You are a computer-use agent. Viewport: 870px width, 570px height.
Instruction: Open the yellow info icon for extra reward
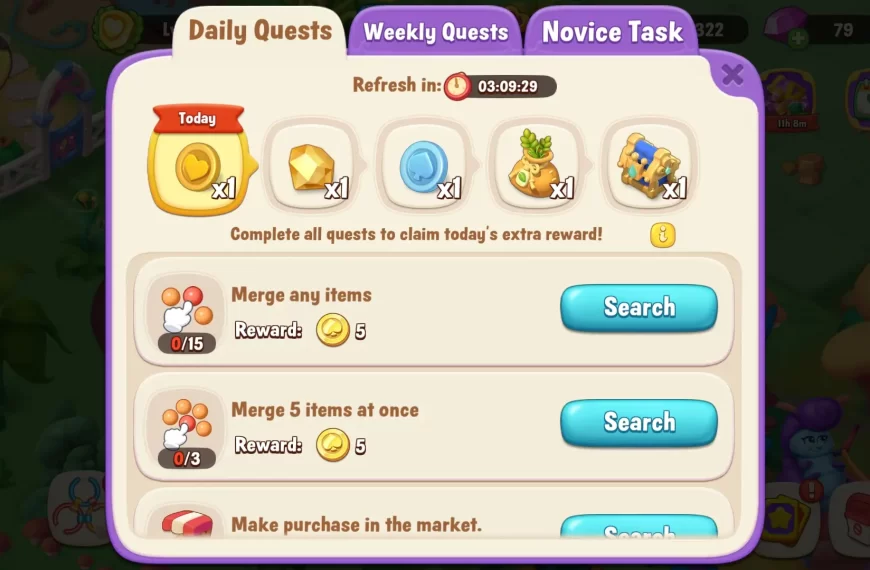(662, 235)
